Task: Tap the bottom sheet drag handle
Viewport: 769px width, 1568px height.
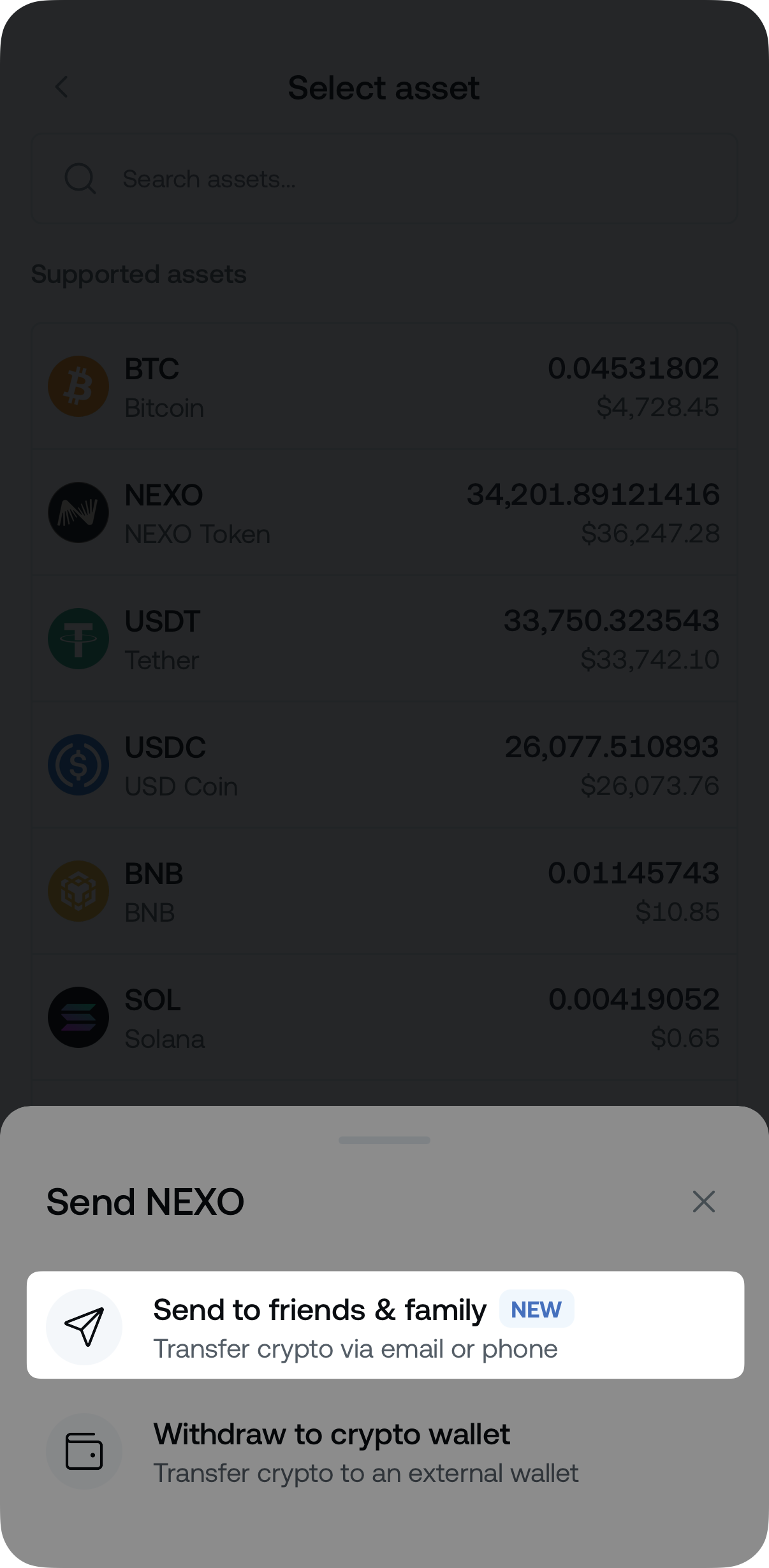Action: (384, 1141)
